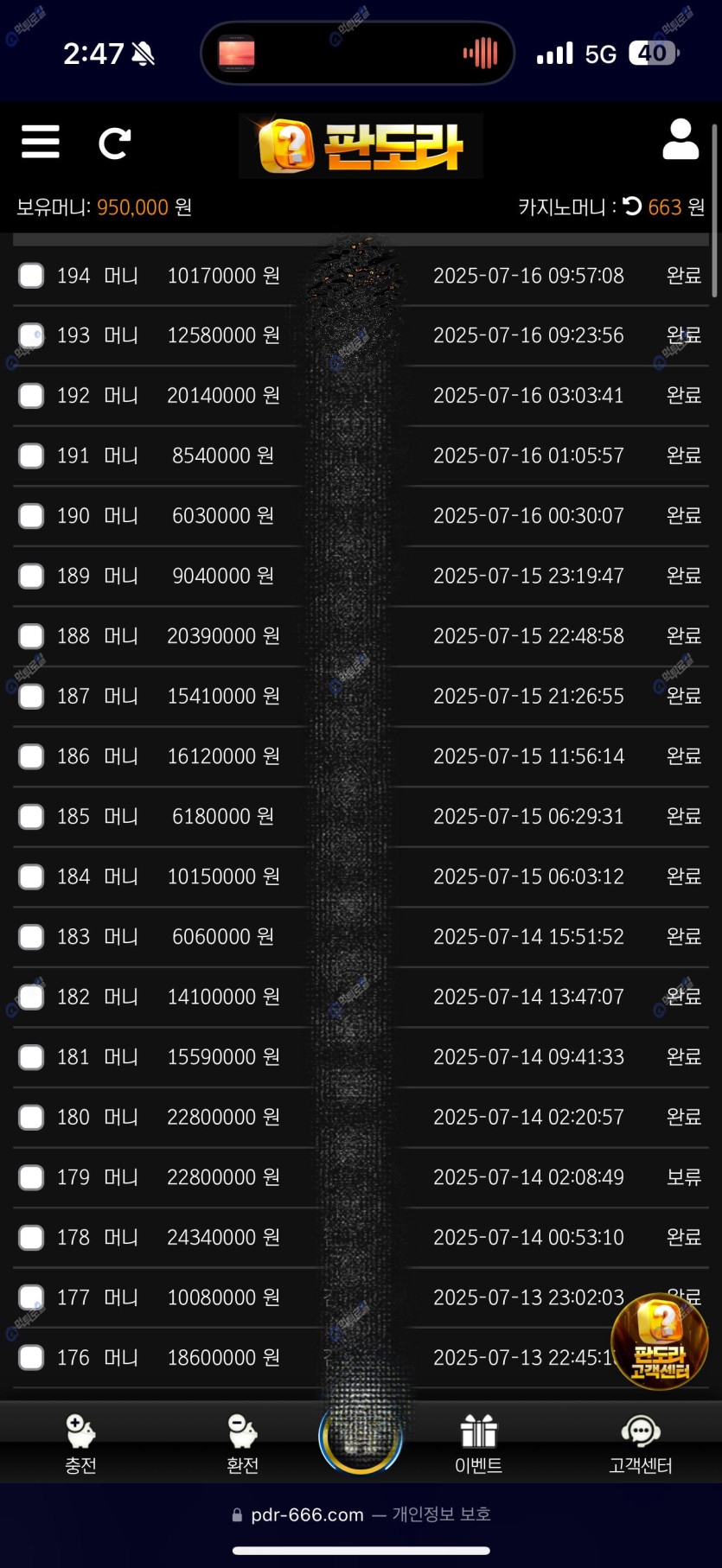Check the box beside entry 190
Viewport: 722px width, 1568px height.
(x=32, y=516)
